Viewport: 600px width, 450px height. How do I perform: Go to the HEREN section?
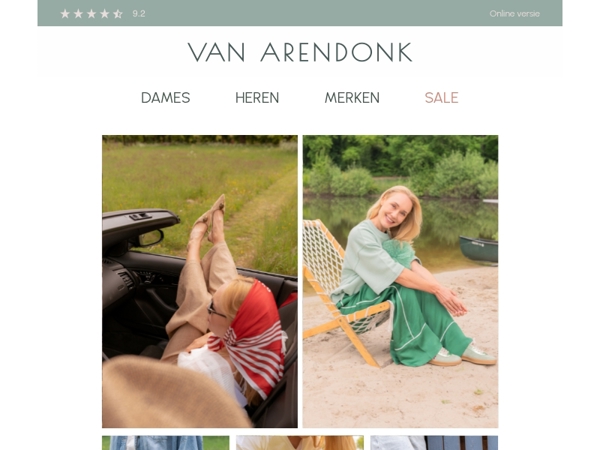point(257,98)
